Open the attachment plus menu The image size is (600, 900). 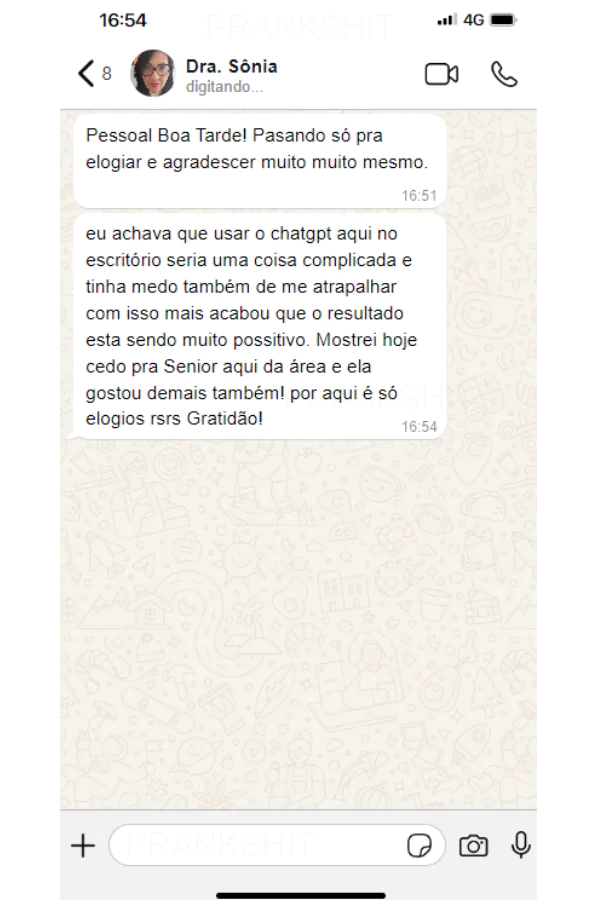83,846
